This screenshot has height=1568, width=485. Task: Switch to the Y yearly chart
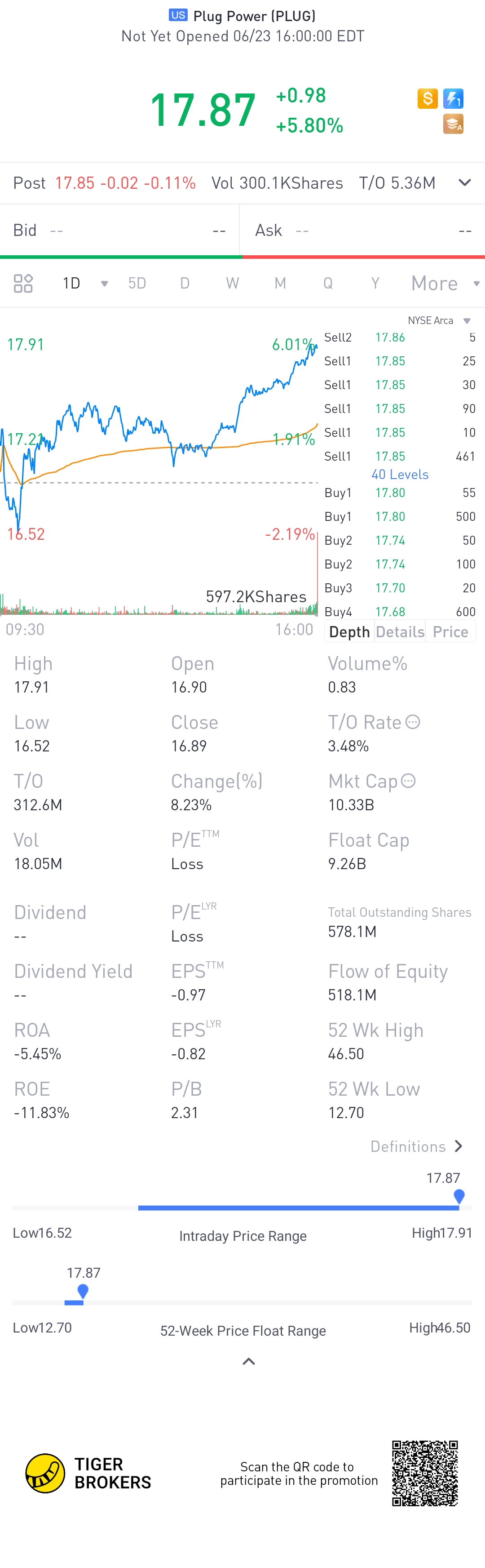pyautogui.click(x=375, y=283)
